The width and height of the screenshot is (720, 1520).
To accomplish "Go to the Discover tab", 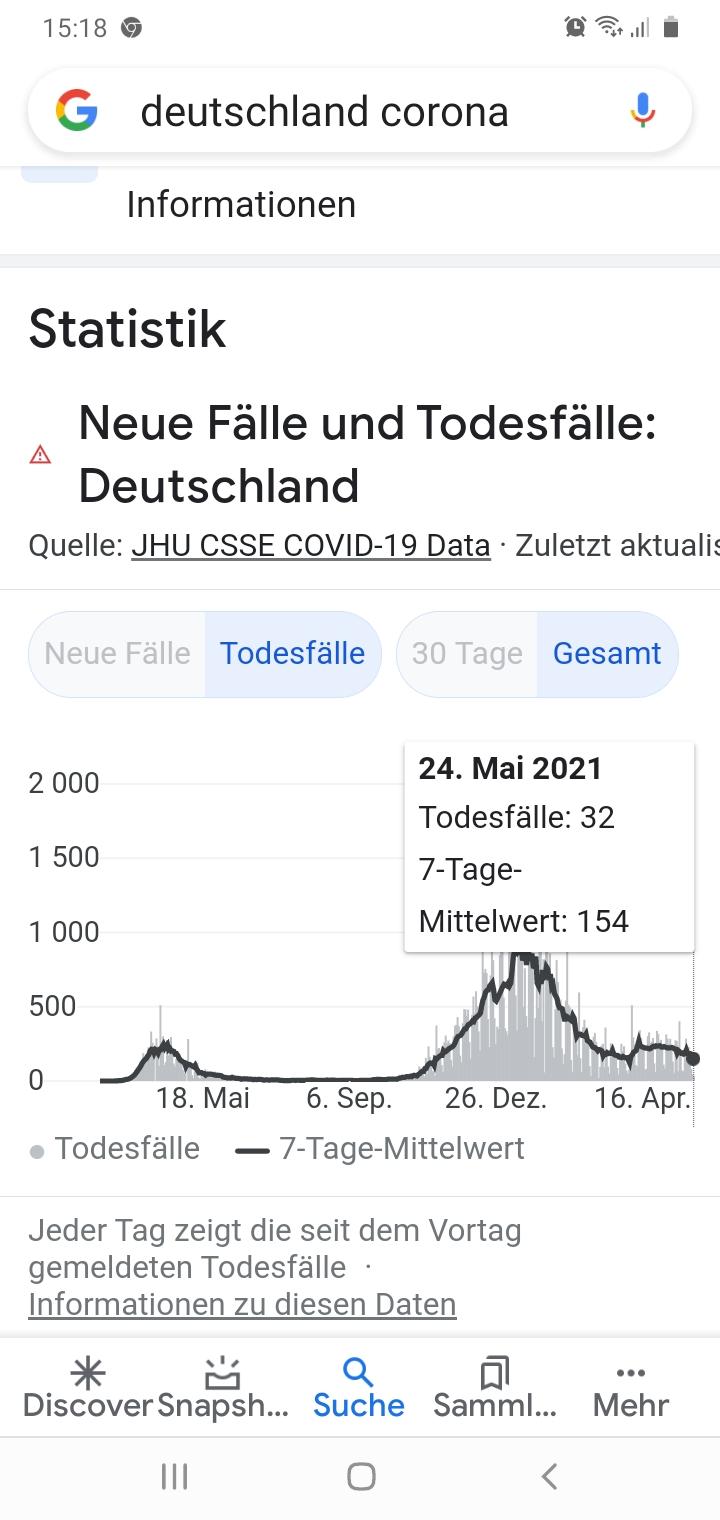I will tap(88, 1389).
